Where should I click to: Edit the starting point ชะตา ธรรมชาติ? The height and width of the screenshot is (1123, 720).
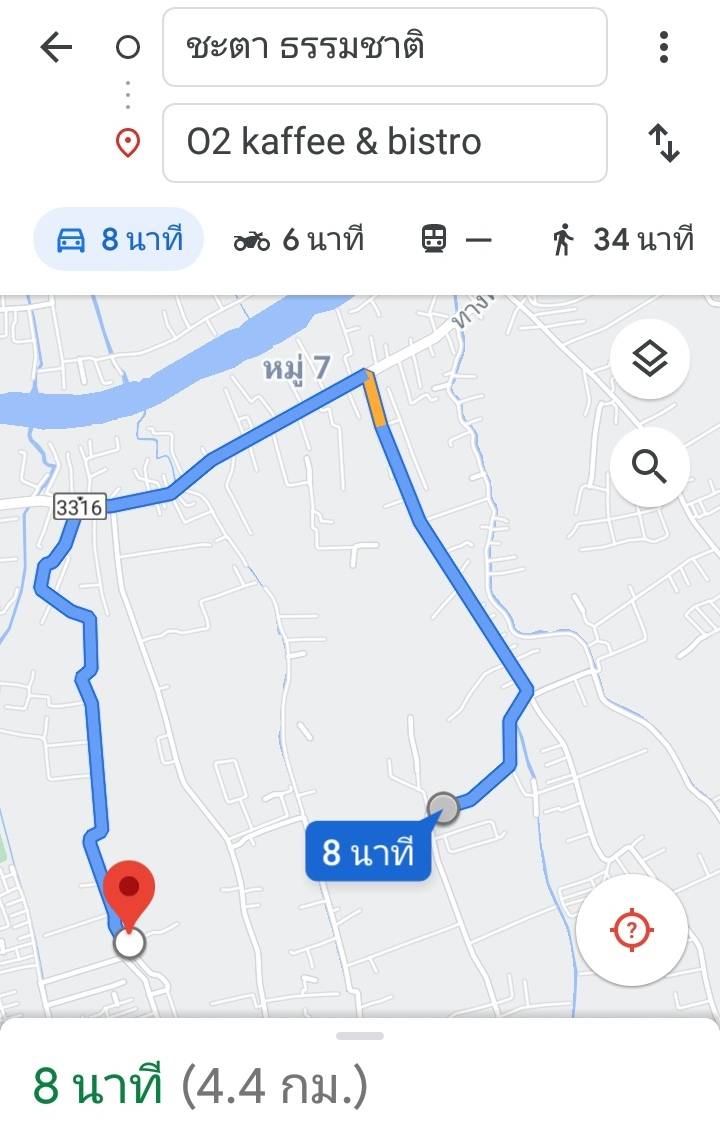click(x=384, y=47)
